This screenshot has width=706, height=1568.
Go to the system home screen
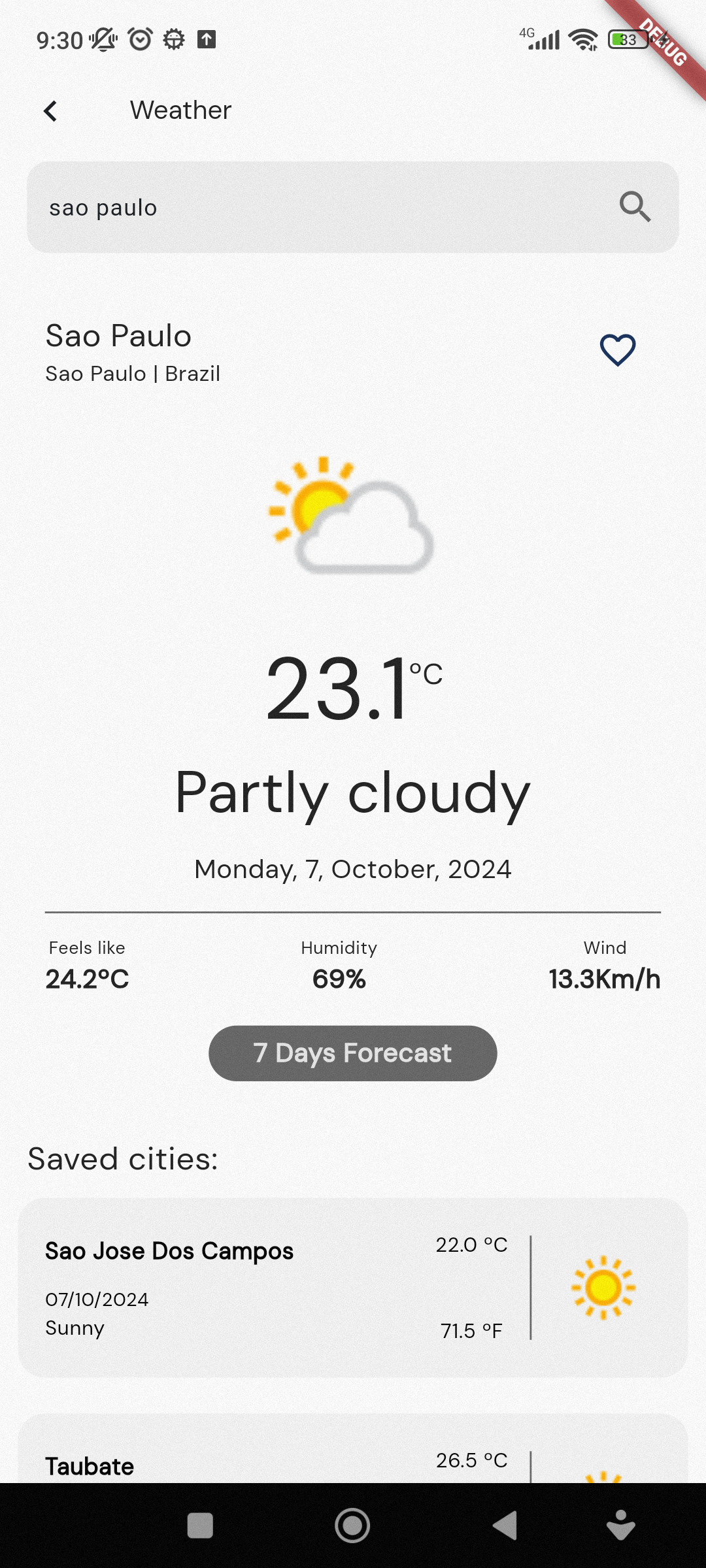[x=352, y=1526]
